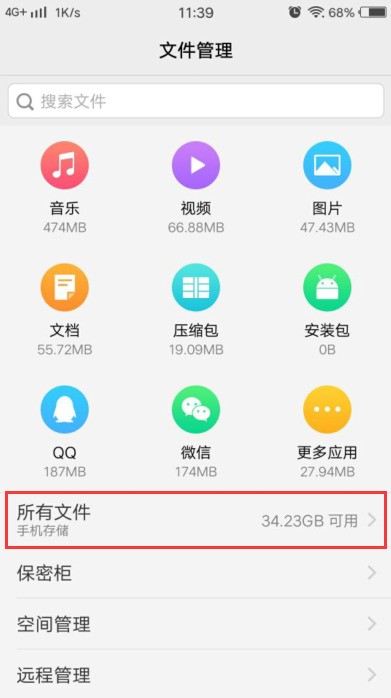Screen dimensions: 391x698
Task: Open the 保密柜 safe box
Action: tap(196, 573)
